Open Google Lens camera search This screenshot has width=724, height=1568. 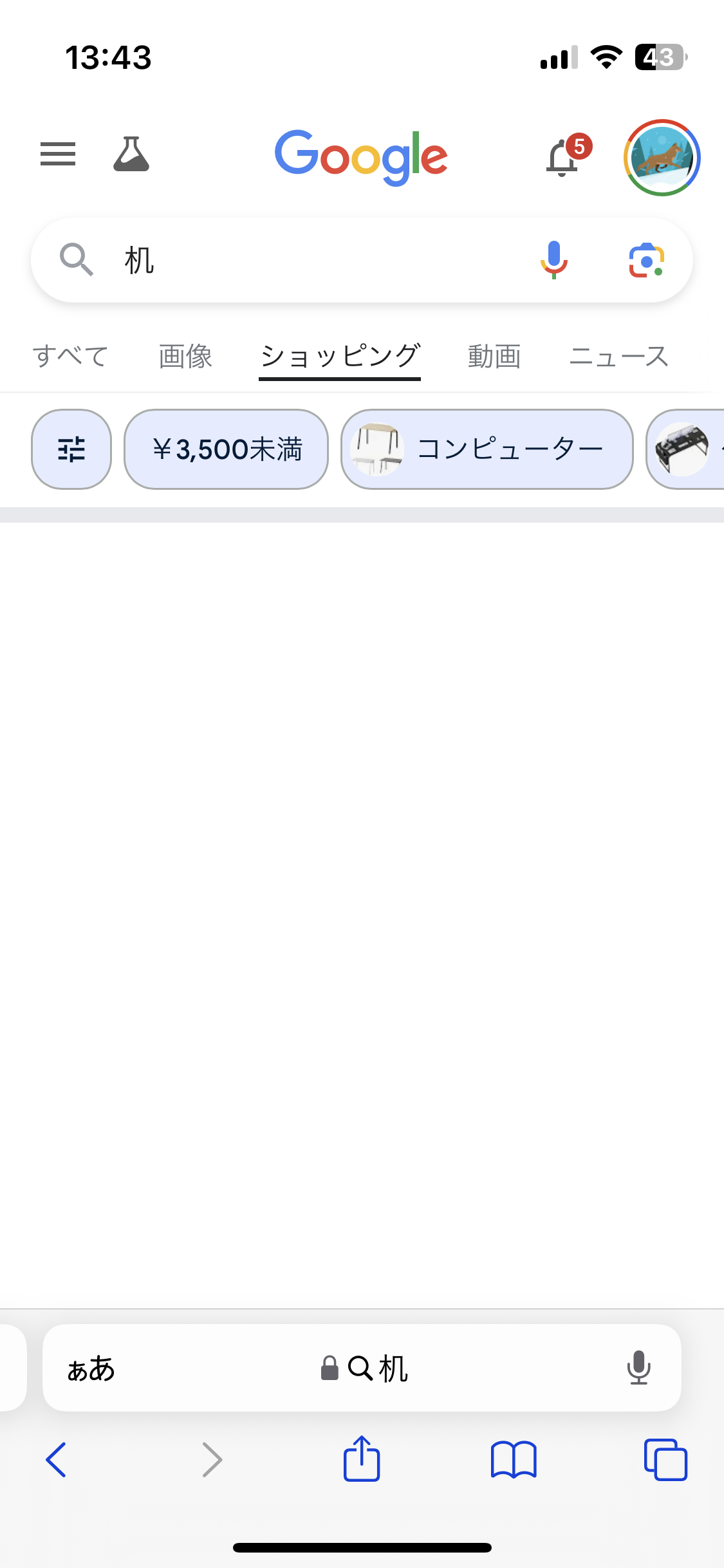(x=646, y=260)
